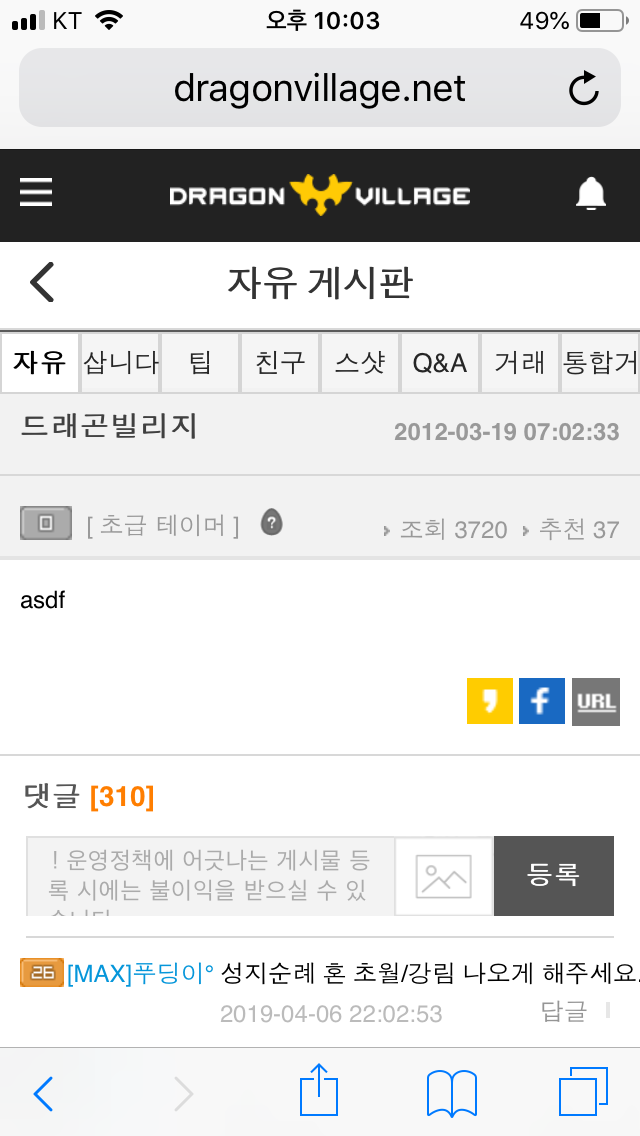Open the Q&A tab
The height and width of the screenshot is (1136, 640).
[440, 362]
